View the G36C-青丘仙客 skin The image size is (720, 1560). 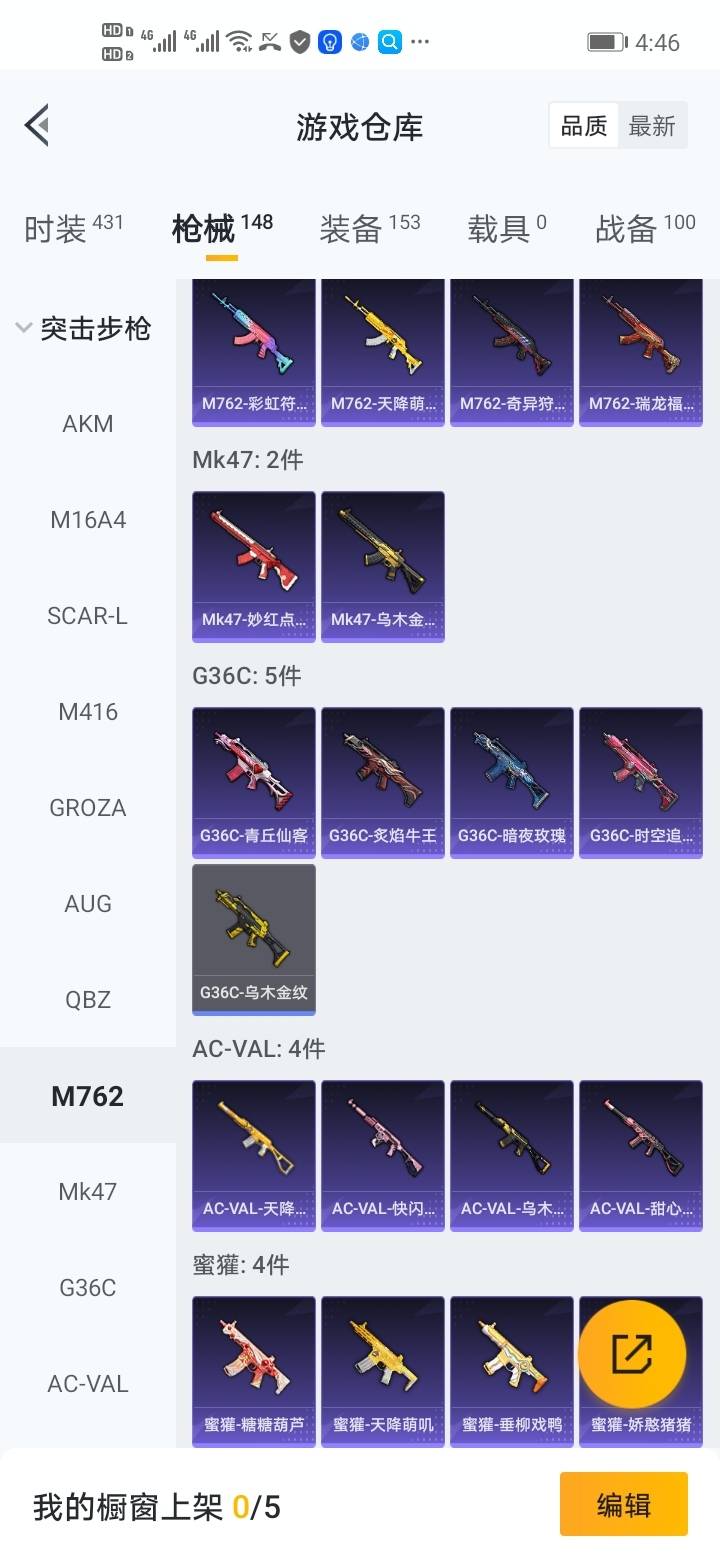pos(254,781)
